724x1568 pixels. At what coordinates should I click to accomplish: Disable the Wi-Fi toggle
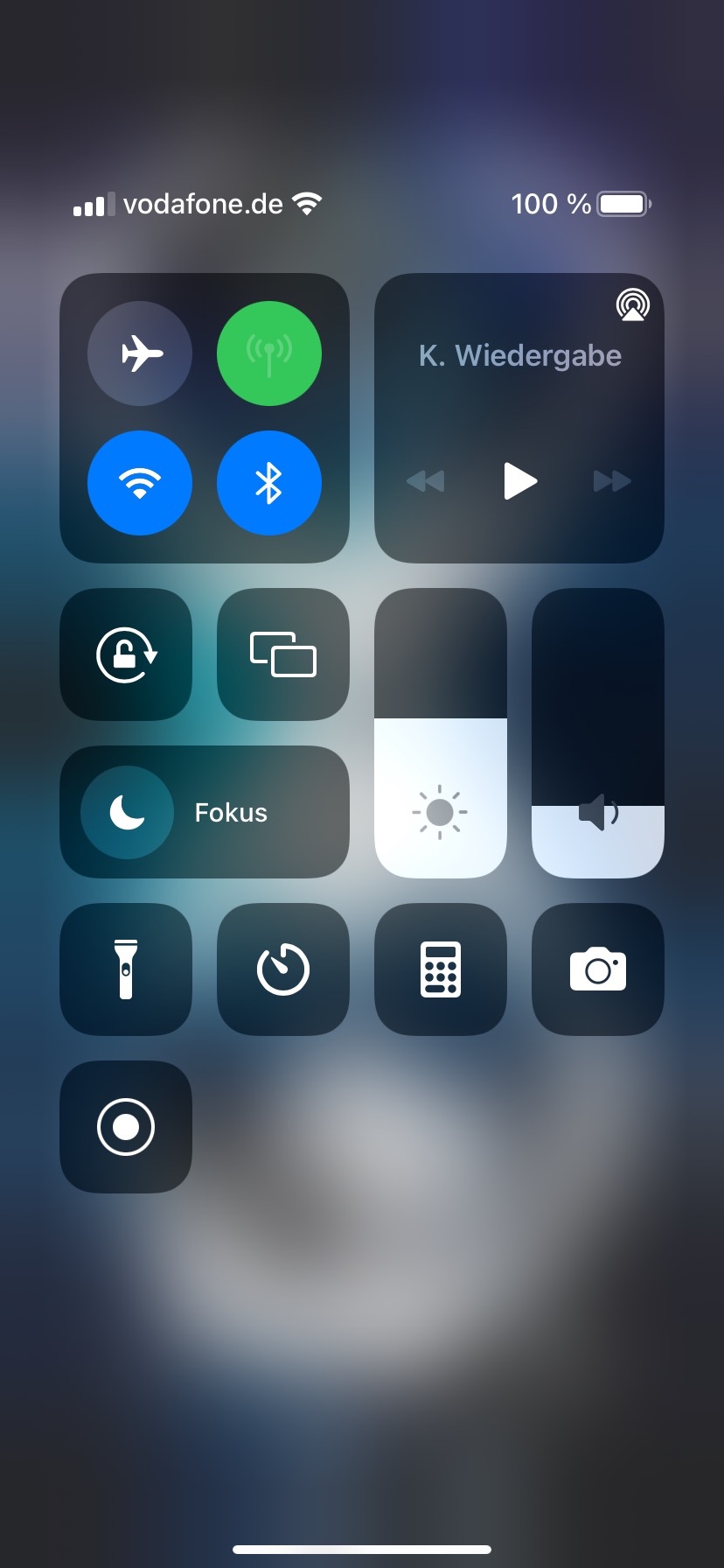(140, 483)
